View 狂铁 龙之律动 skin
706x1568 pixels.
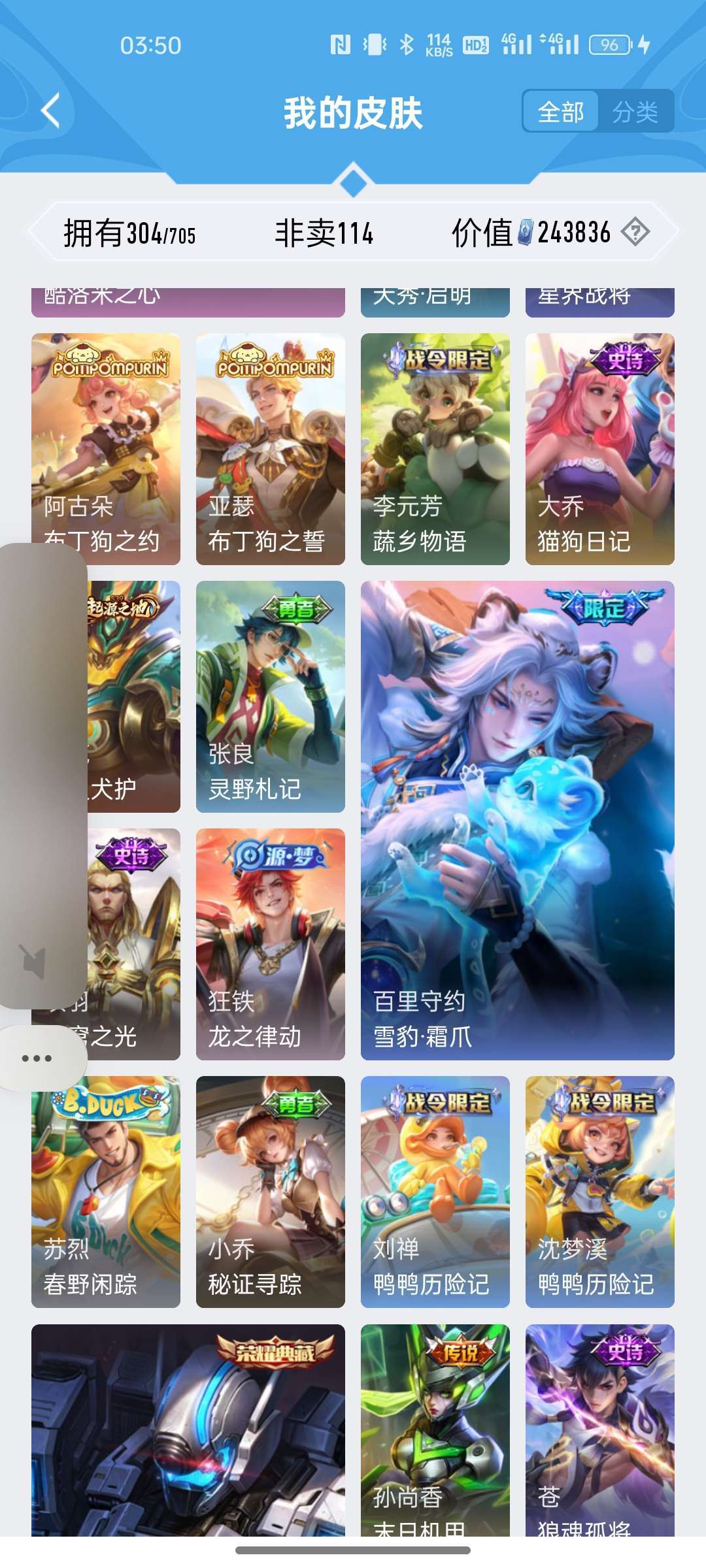(271, 944)
